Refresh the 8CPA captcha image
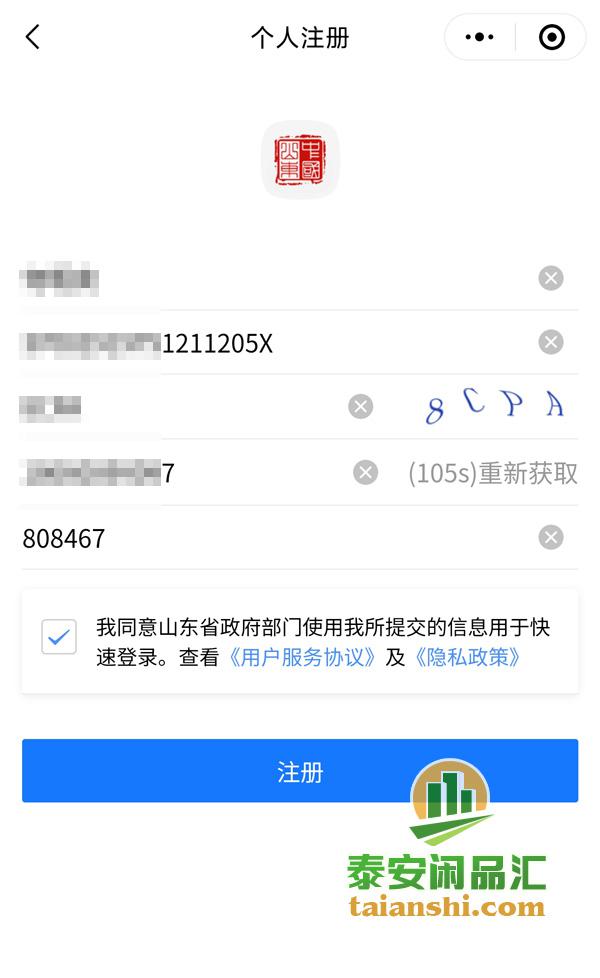Image resolution: width=600 pixels, height=978 pixels. click(x=494, y=406)
